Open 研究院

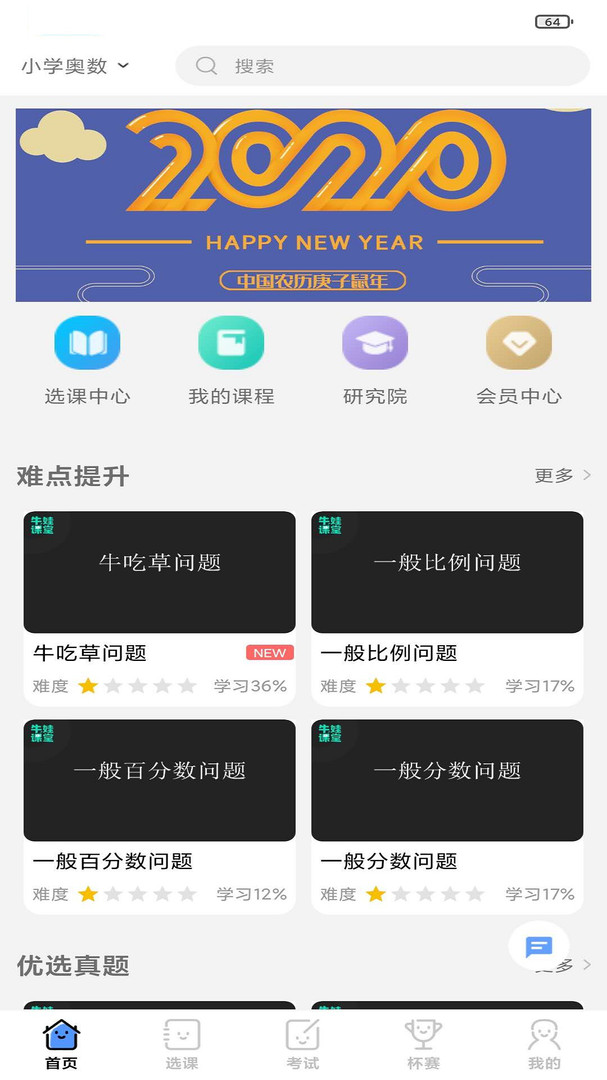(x=375, y=360)
